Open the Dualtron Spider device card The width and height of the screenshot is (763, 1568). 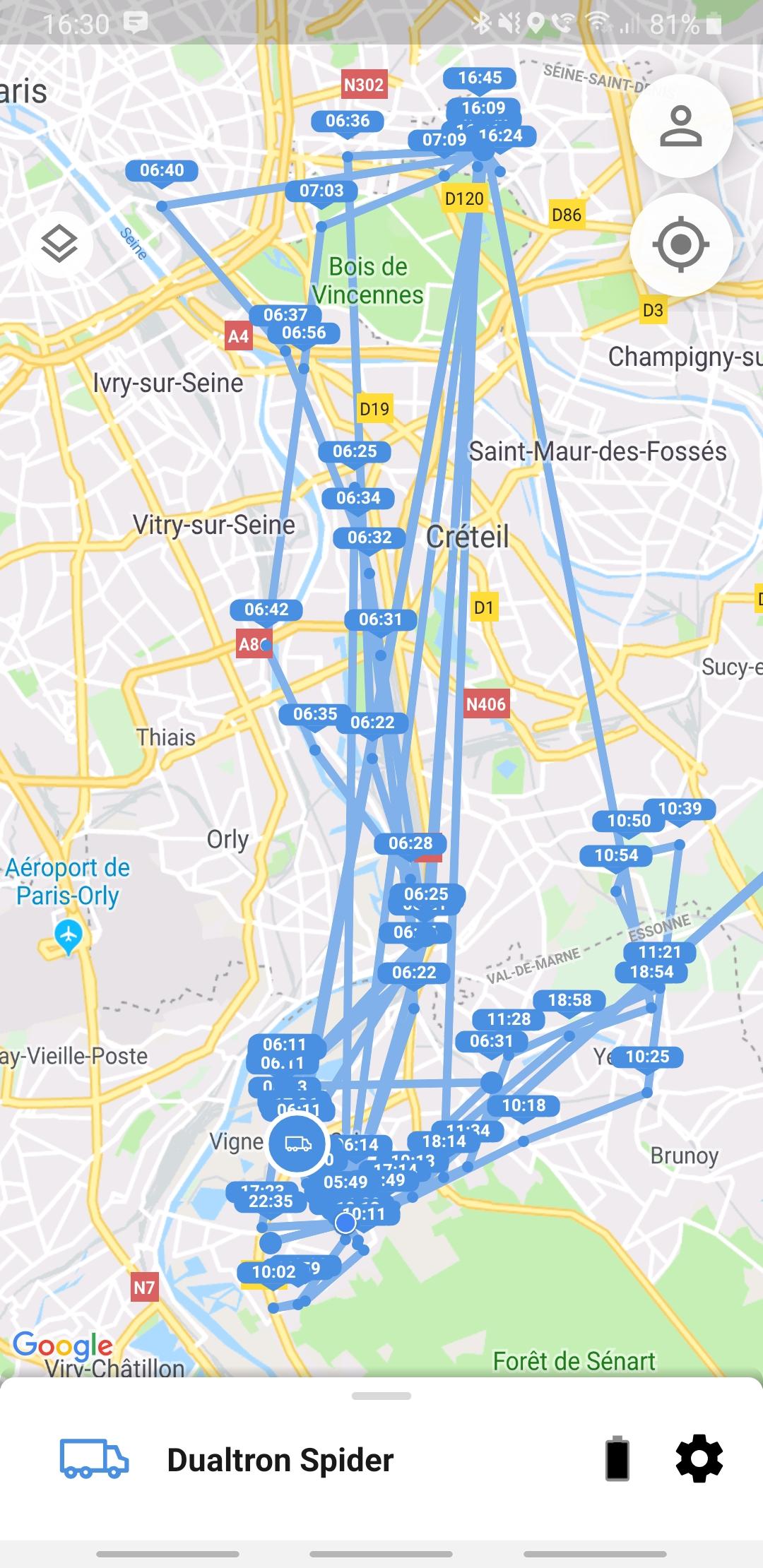click(381, 1459)
